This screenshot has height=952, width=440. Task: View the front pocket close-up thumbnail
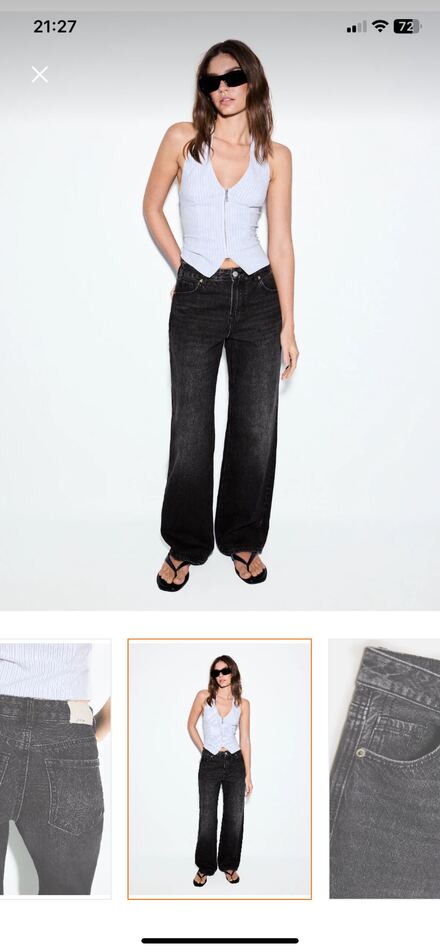(385, 769)
